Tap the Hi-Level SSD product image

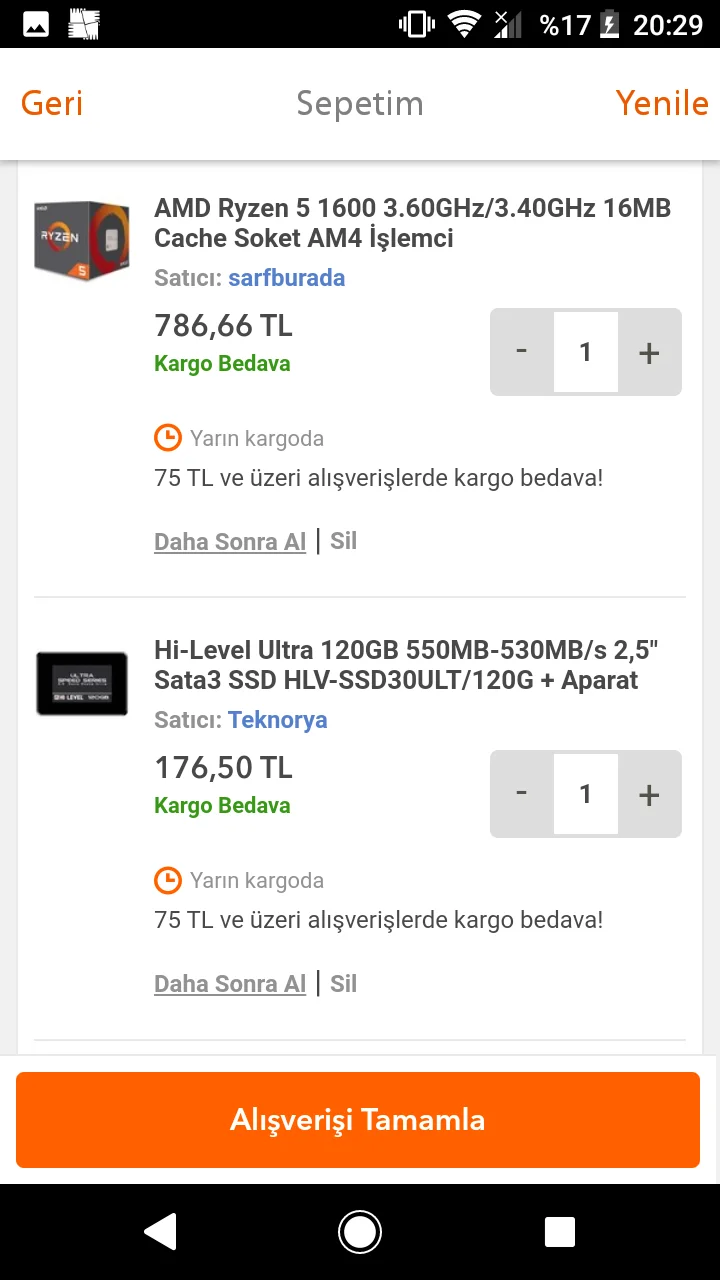point(82,683)
